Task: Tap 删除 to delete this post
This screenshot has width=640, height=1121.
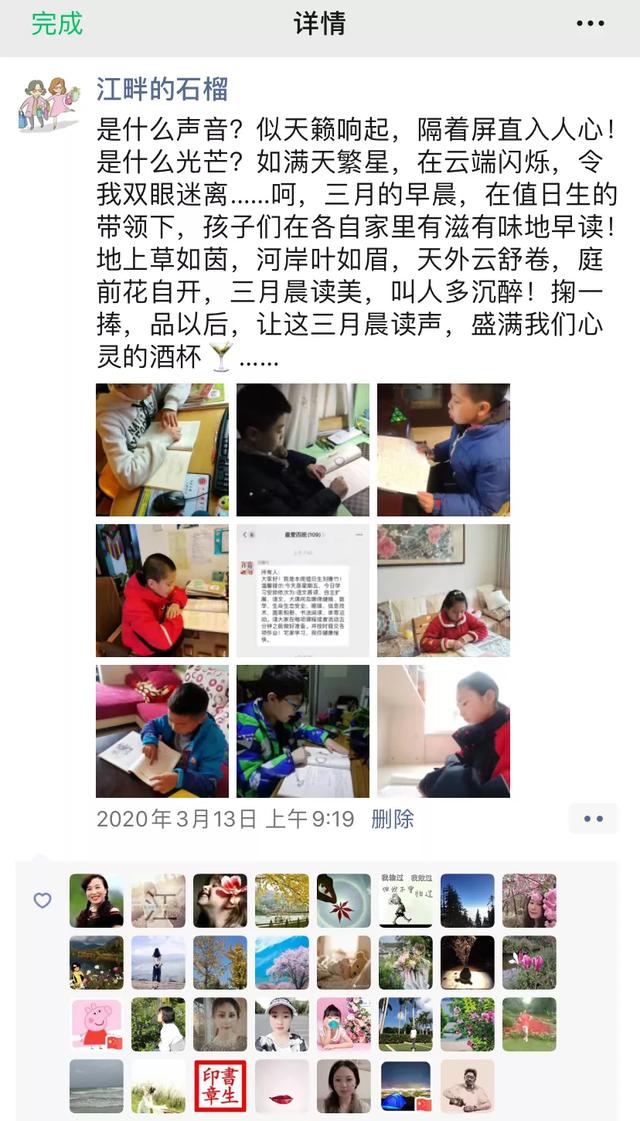Action: tap(392, 819)
